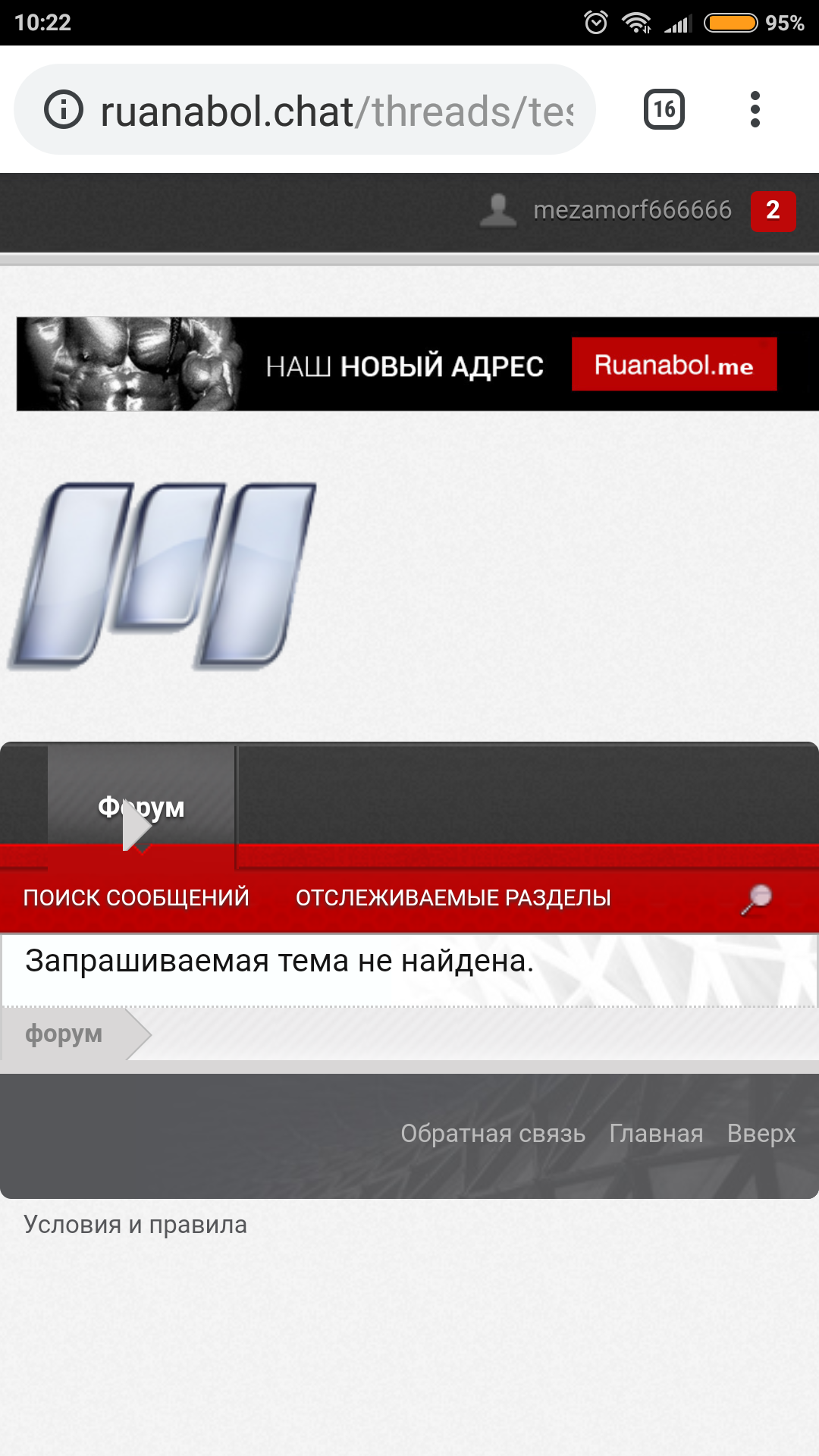Open the Chrome overflow menu

pyautogui.click(x=755, y=110)
